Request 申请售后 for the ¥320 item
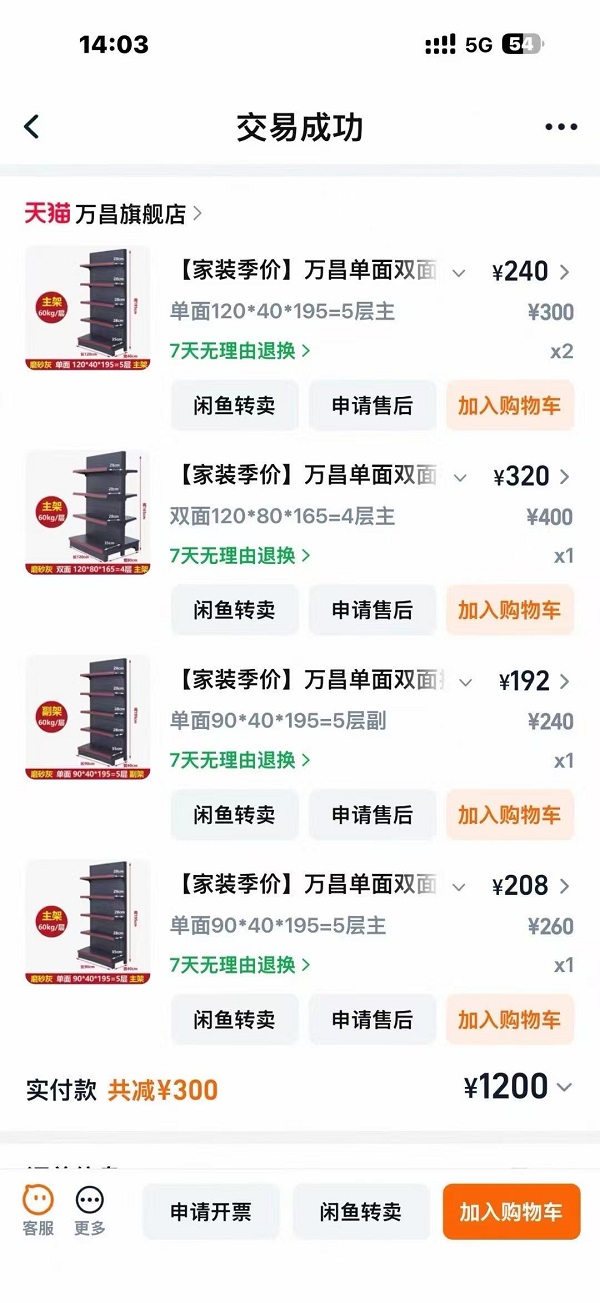 click(372, 610)
